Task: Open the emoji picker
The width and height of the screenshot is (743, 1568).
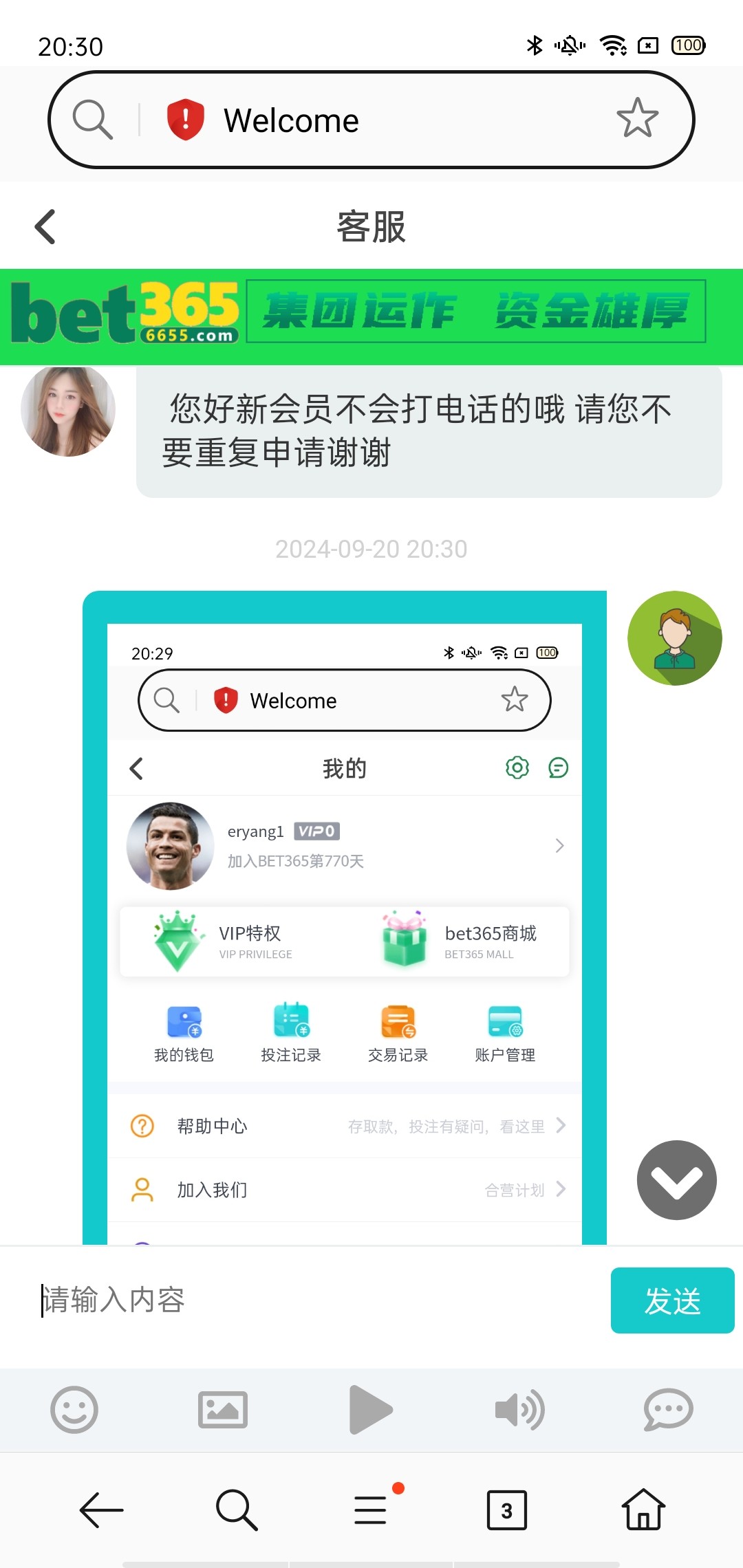Action: (74, 1410)
